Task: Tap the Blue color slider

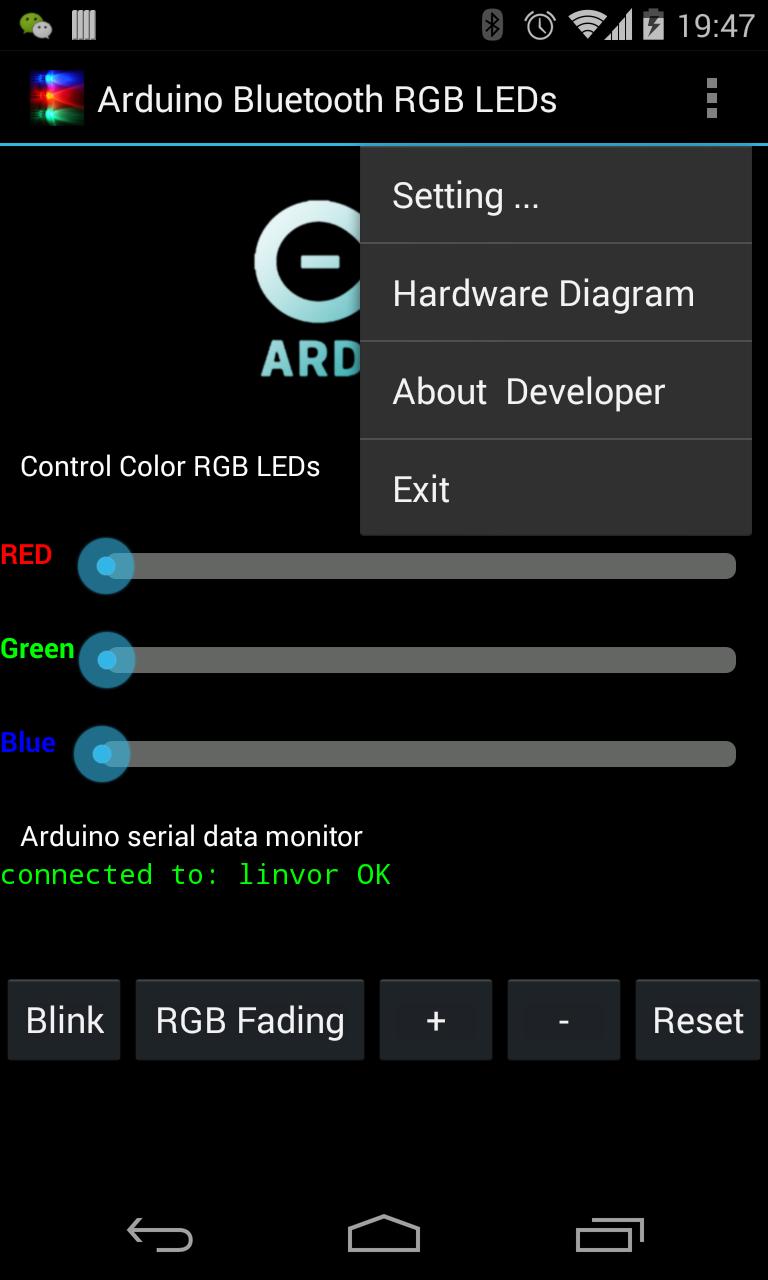Action: [420, 754]
